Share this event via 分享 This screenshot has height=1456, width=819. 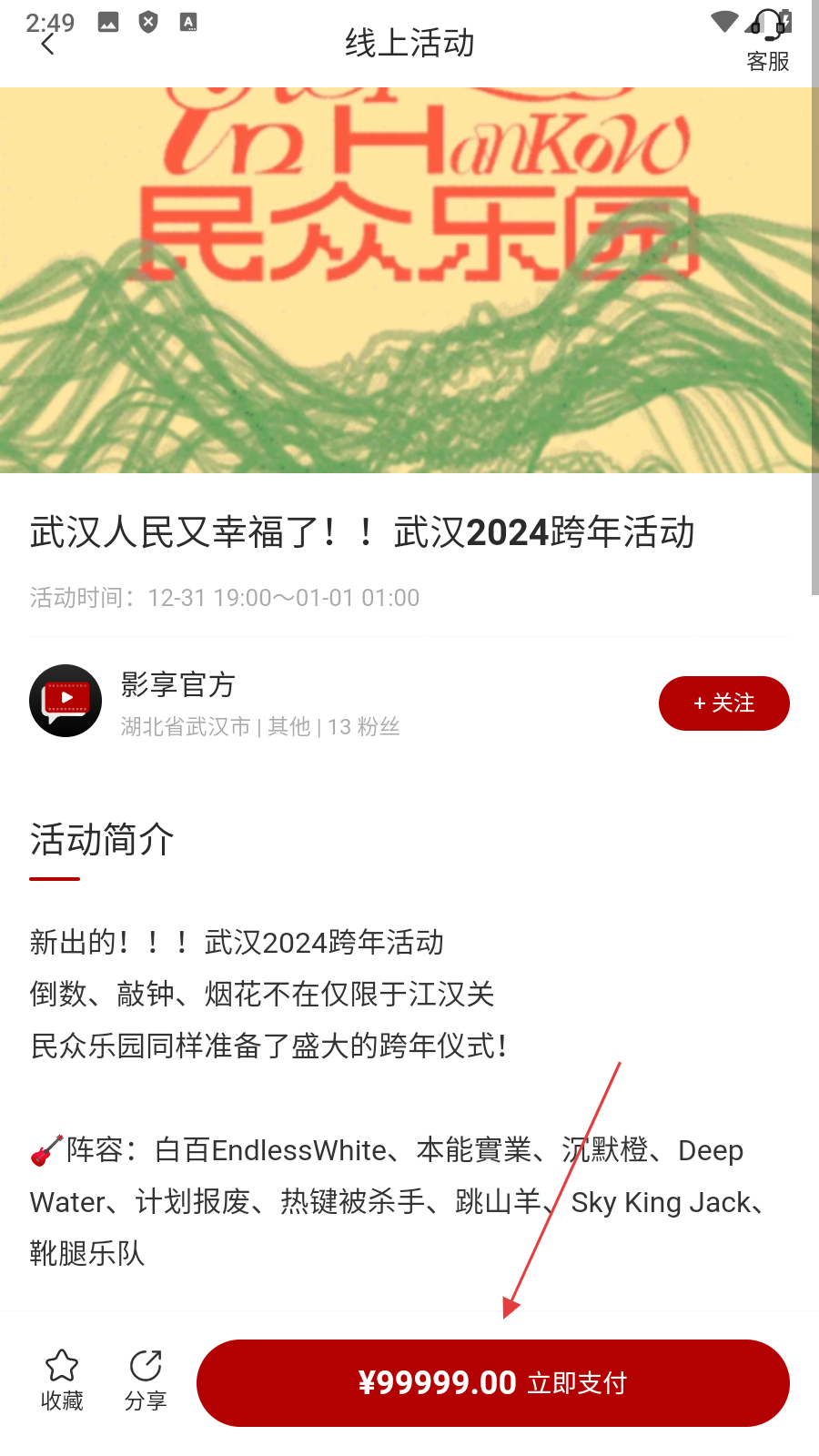click(x=146, y=1380)
